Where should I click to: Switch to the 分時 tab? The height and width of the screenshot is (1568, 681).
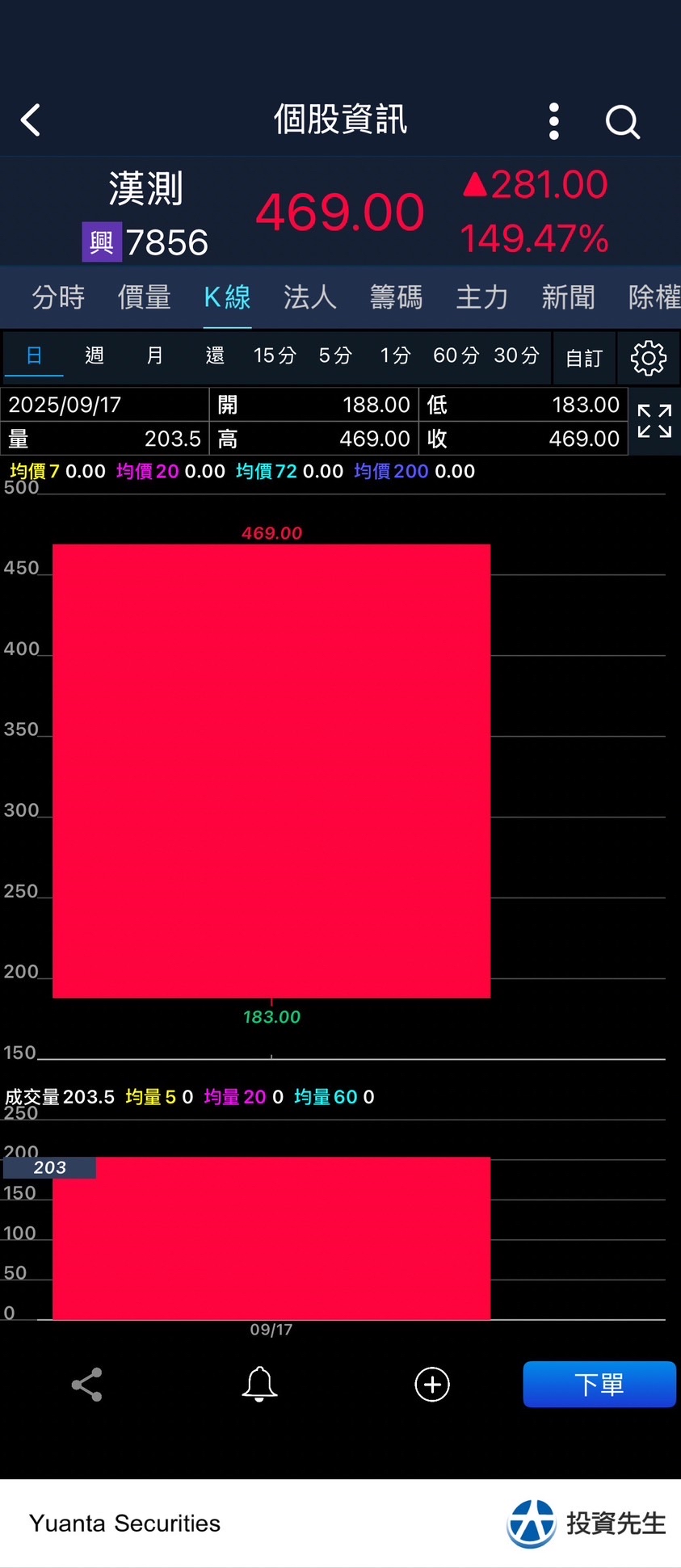58,297
